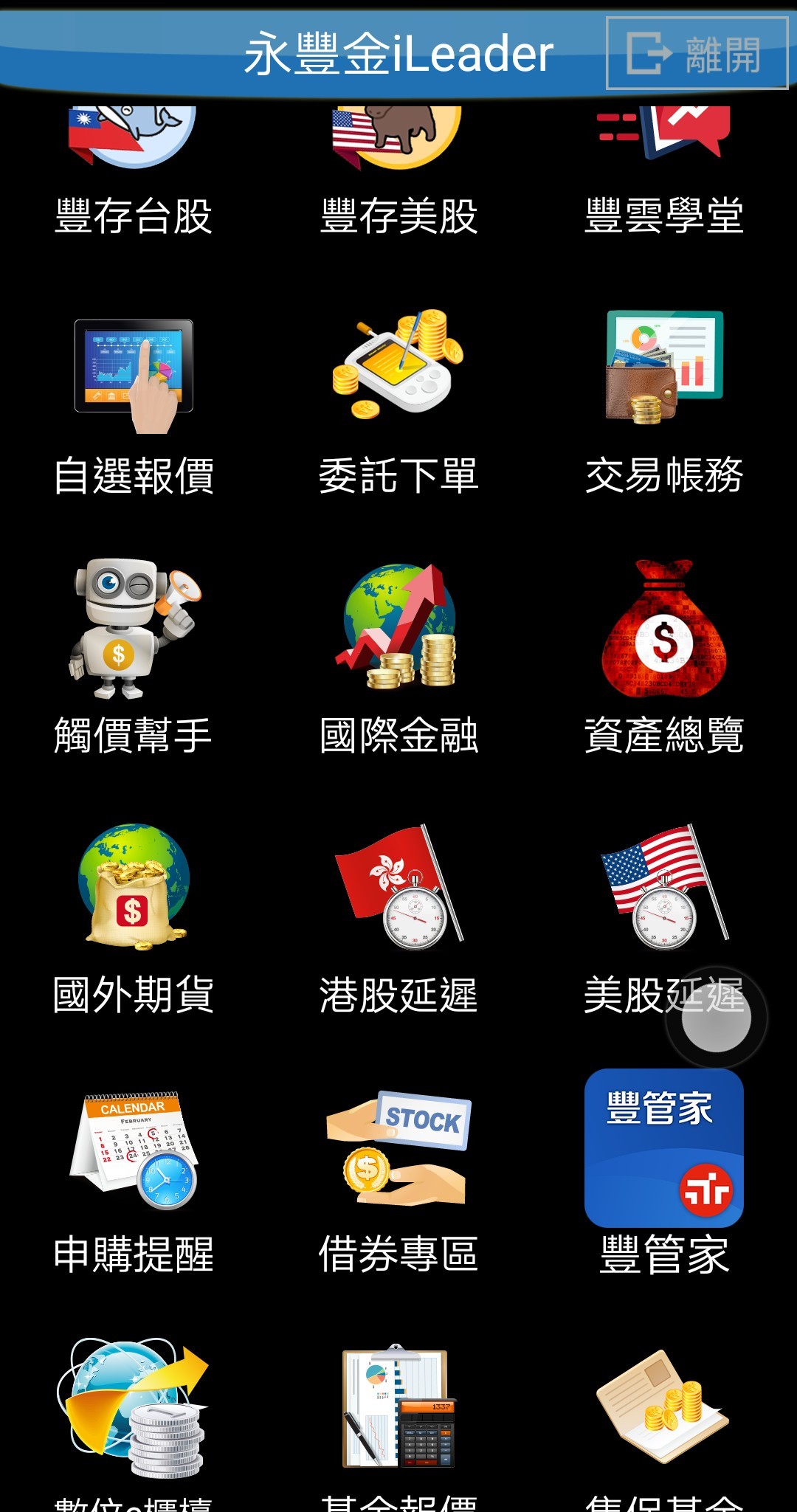View 資產總覽
797x1512 pixels.
(664, 657)
